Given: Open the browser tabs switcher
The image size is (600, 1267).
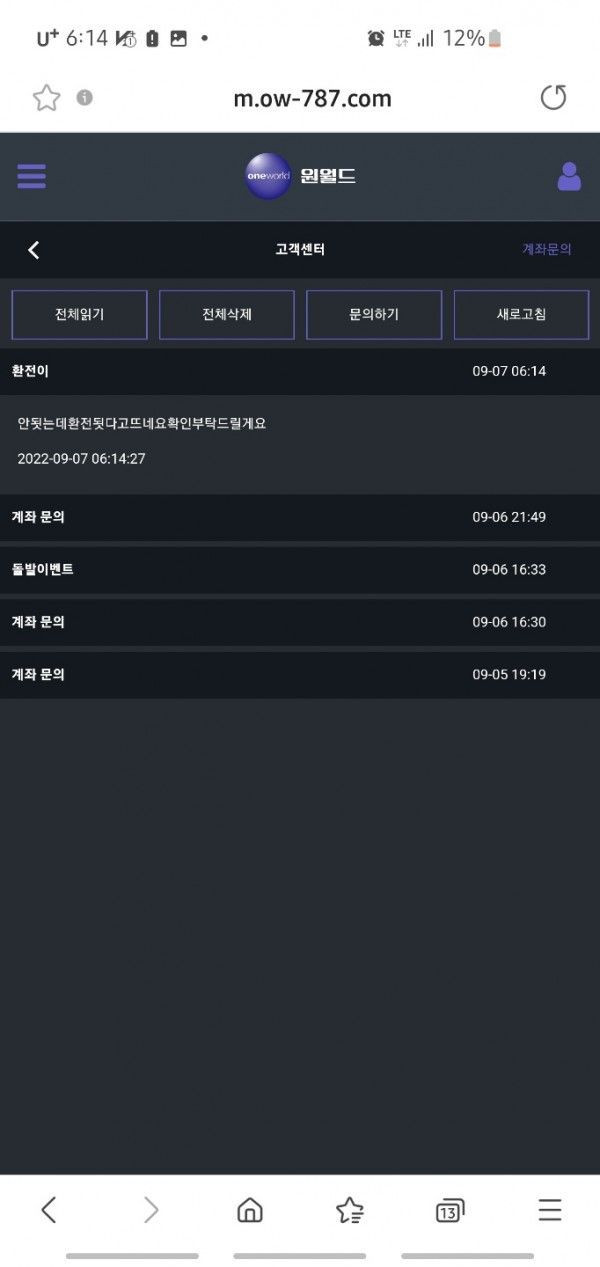Looking at the screenshot, I should pos(450,1211).
